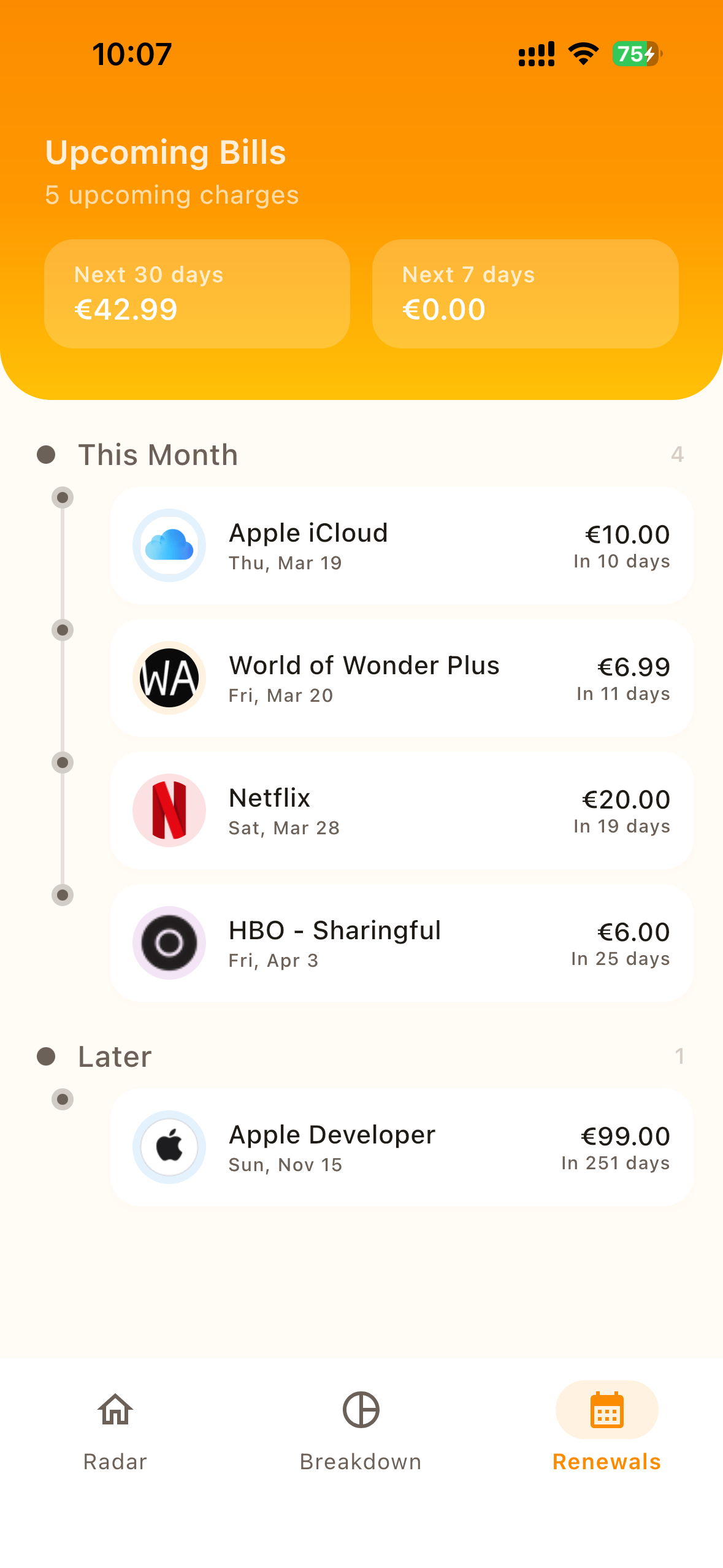Tap the World of Wonder Plus logo

click(x=169, y=677)
